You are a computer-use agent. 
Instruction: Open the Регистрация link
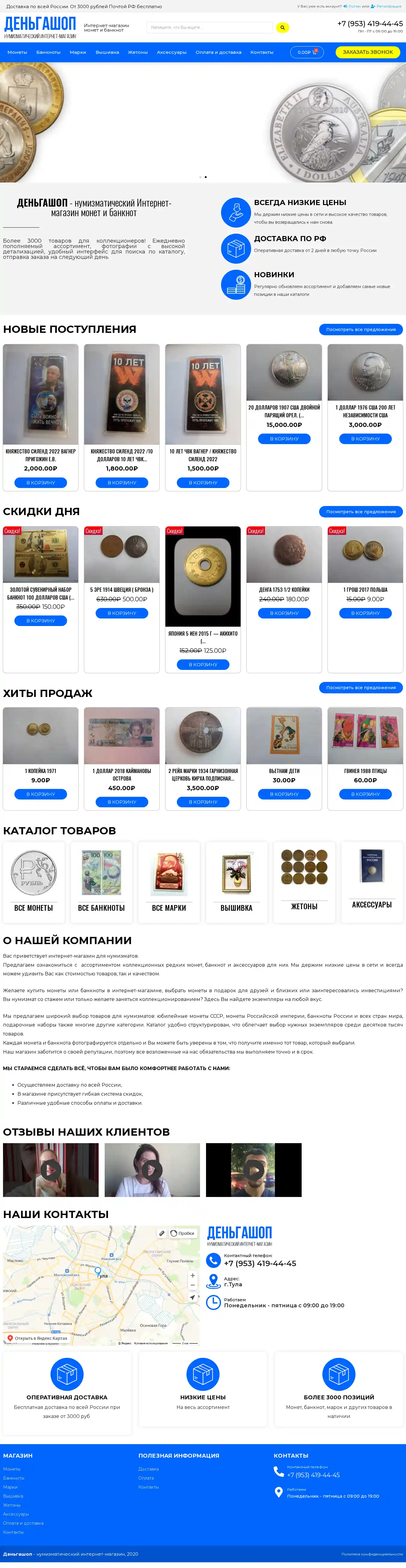tap(388, 6)
